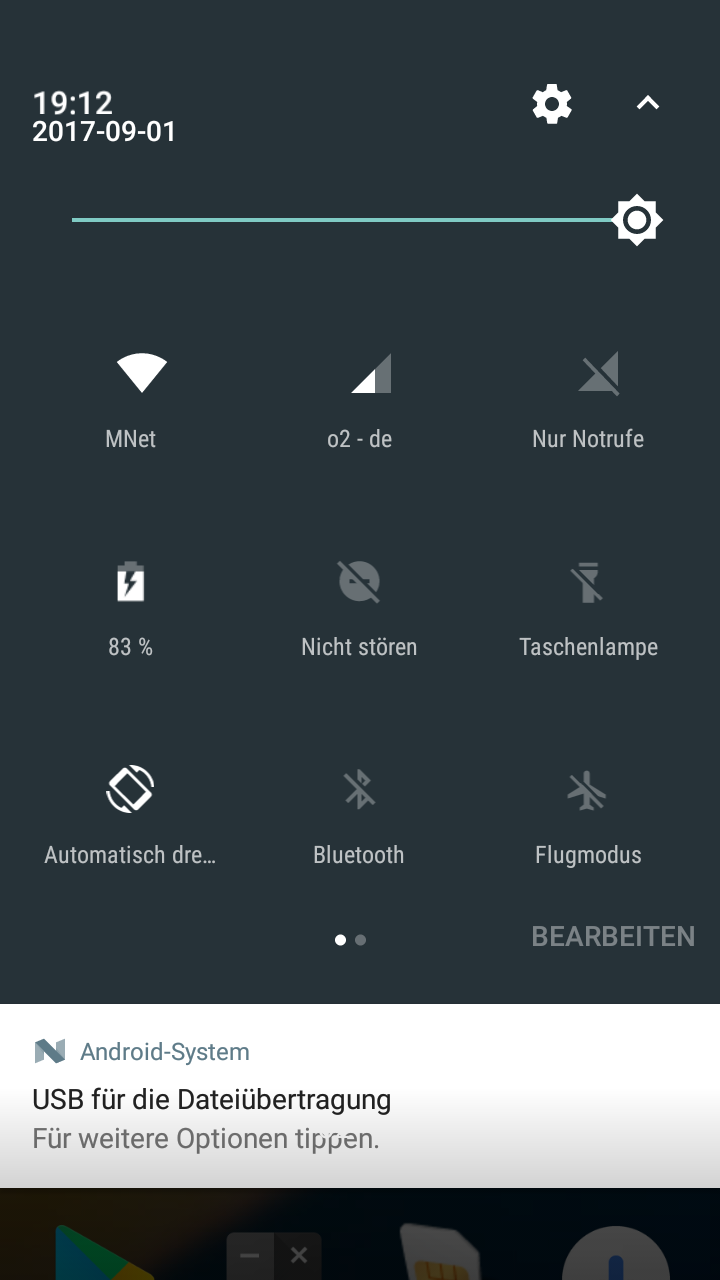
Task: Tap the brightness slider thumb
Action: (x=638, y=220)
